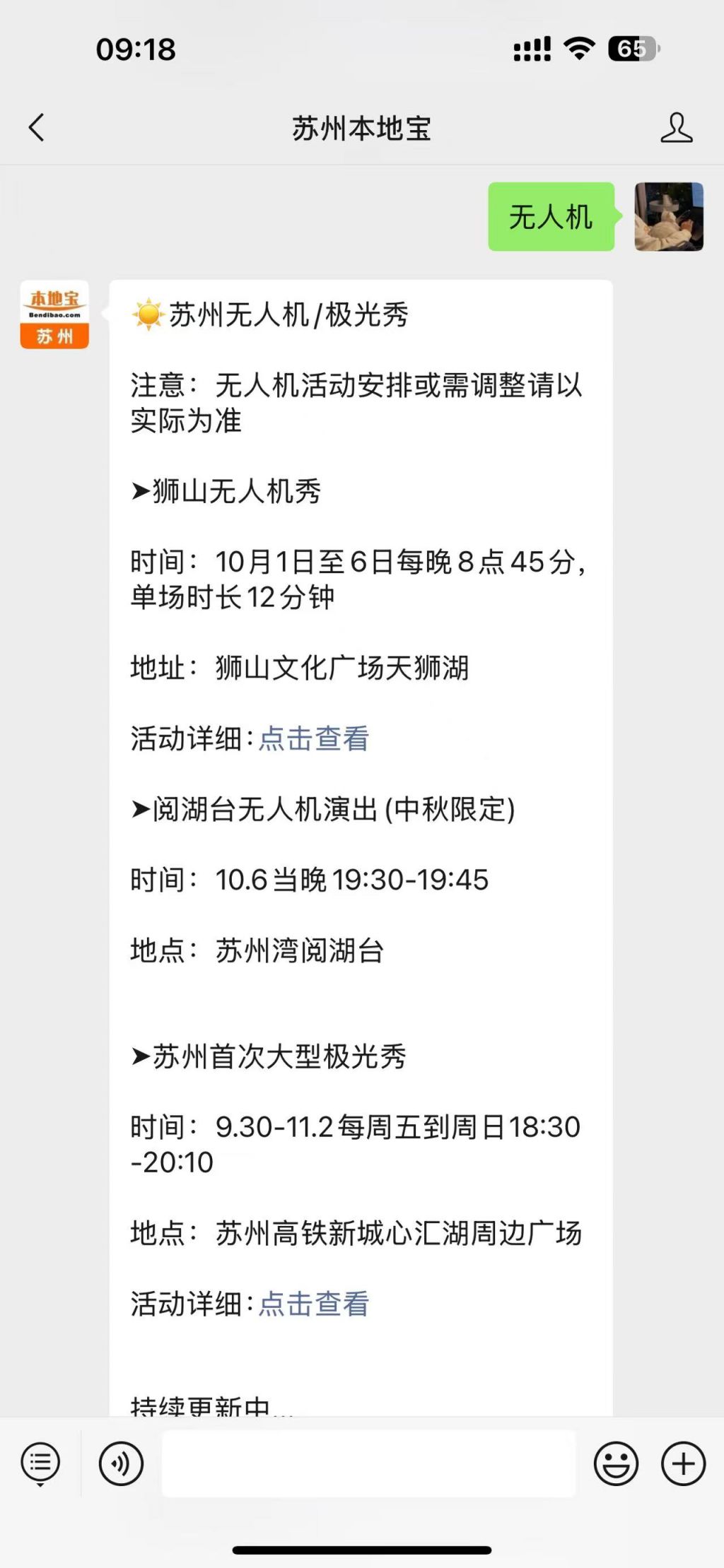The width and height of the screenshot is (724, 1568).
Task: Open the account profile icon
Action: [x=676, y=128]
